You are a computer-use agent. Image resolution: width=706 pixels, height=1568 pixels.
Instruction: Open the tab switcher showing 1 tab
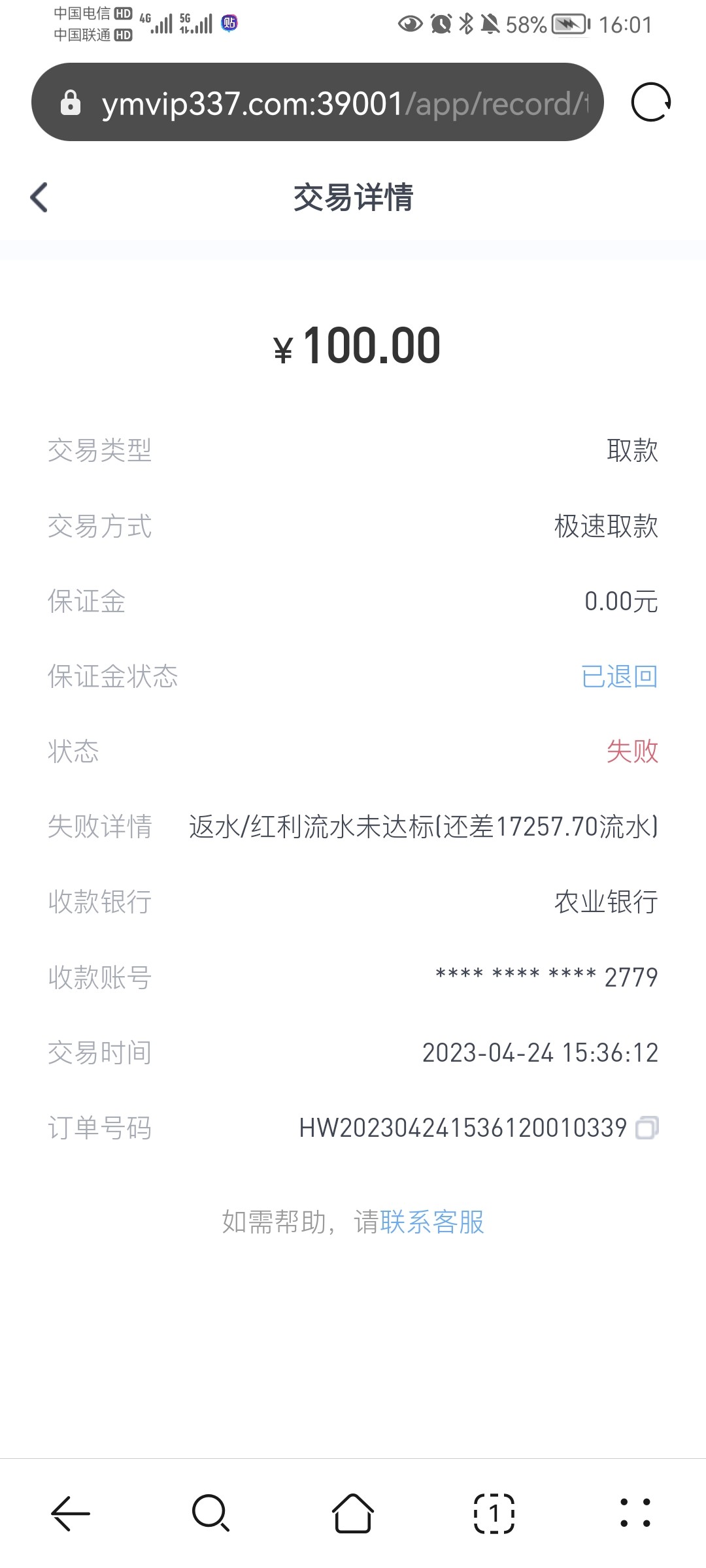click(x=494, y=1513)
